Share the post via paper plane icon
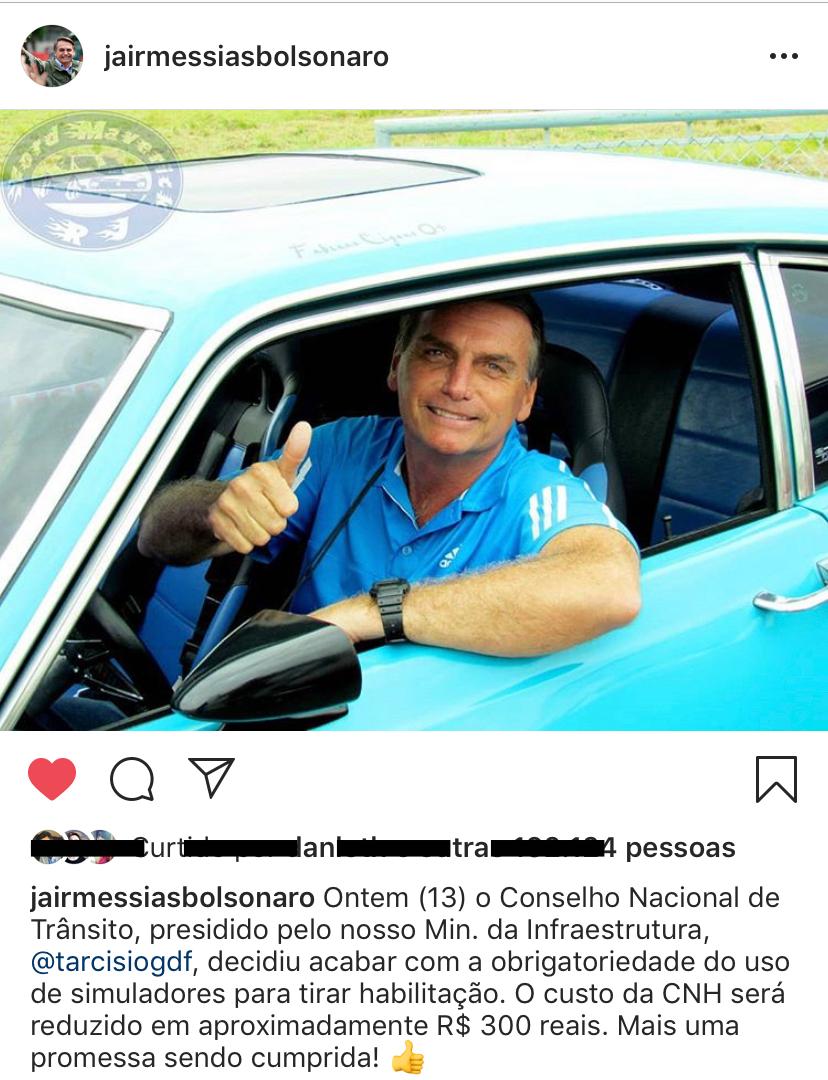The image size is (828, 1080). [x=212, y=778]
